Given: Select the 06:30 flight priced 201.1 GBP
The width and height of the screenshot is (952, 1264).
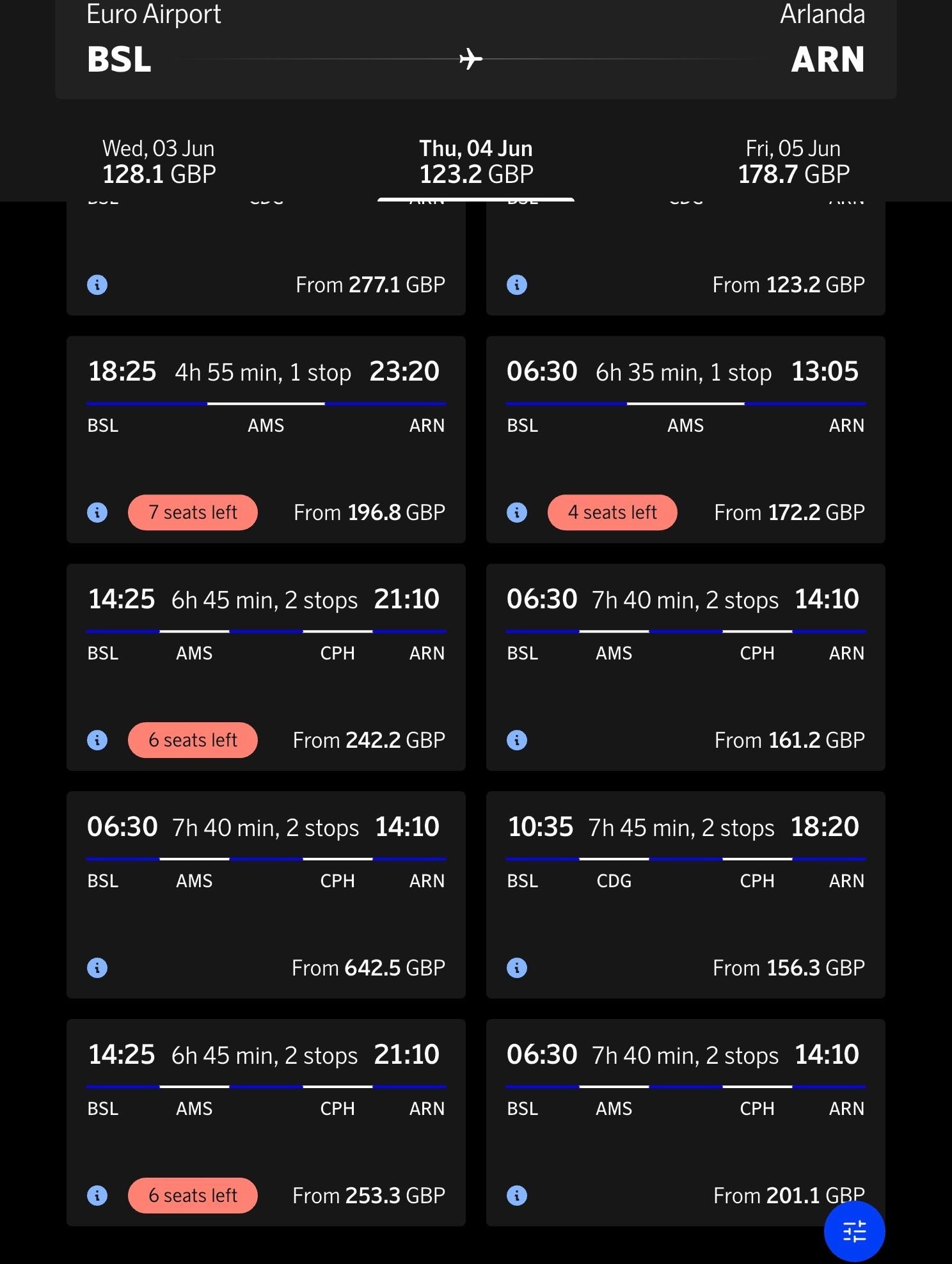Looking at the screenshot, I should pyautogui.click(x=685, y=1123).
